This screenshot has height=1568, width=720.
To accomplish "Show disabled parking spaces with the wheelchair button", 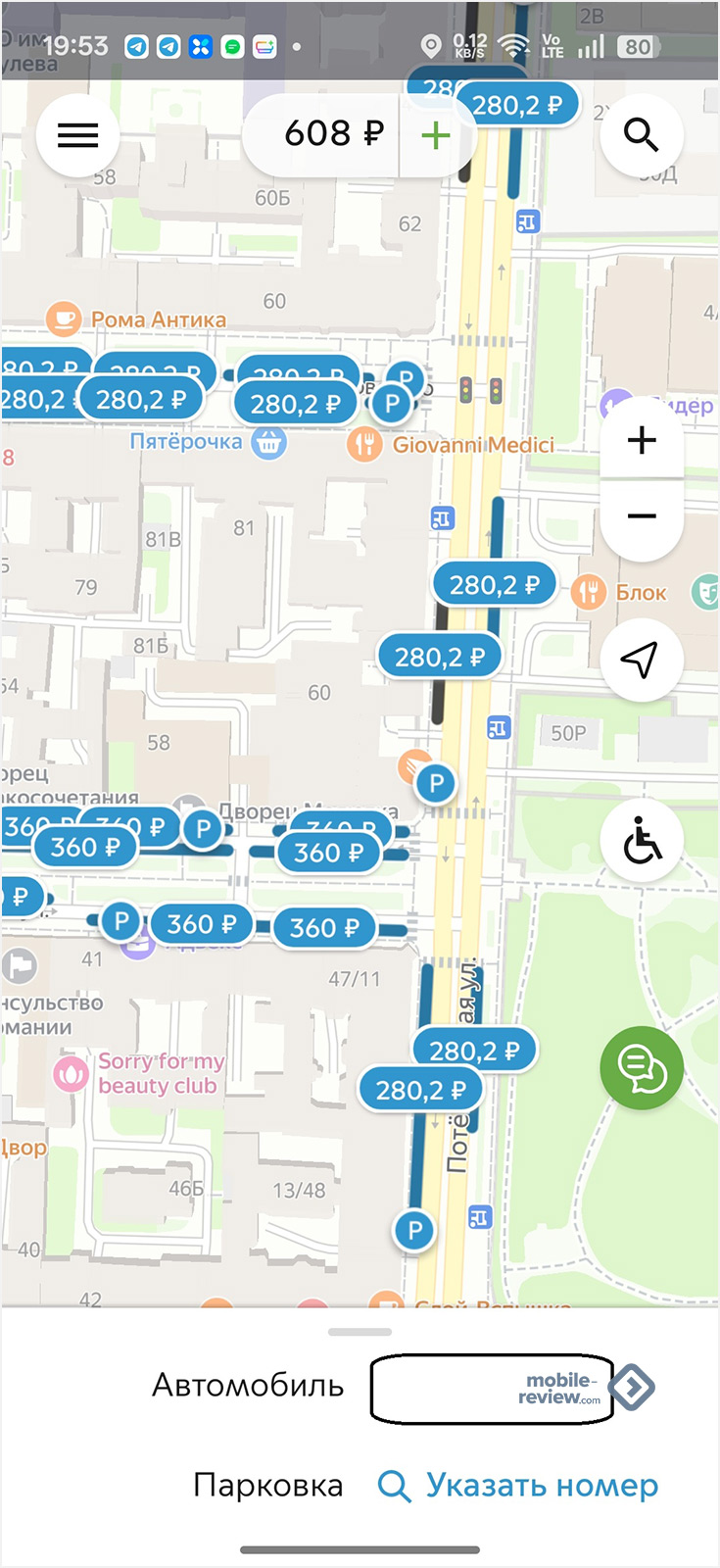I will 642,841.
